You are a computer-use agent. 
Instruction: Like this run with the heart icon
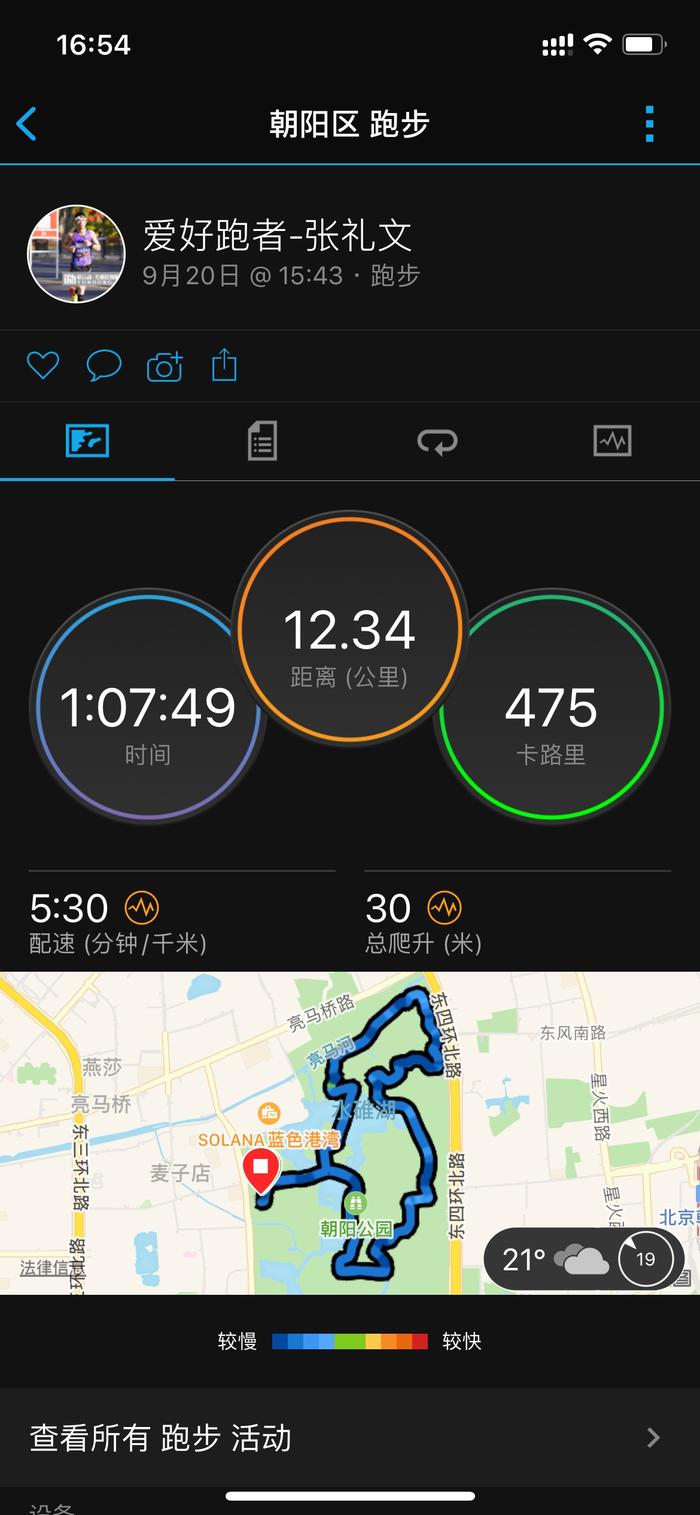(x=43, y=366)
